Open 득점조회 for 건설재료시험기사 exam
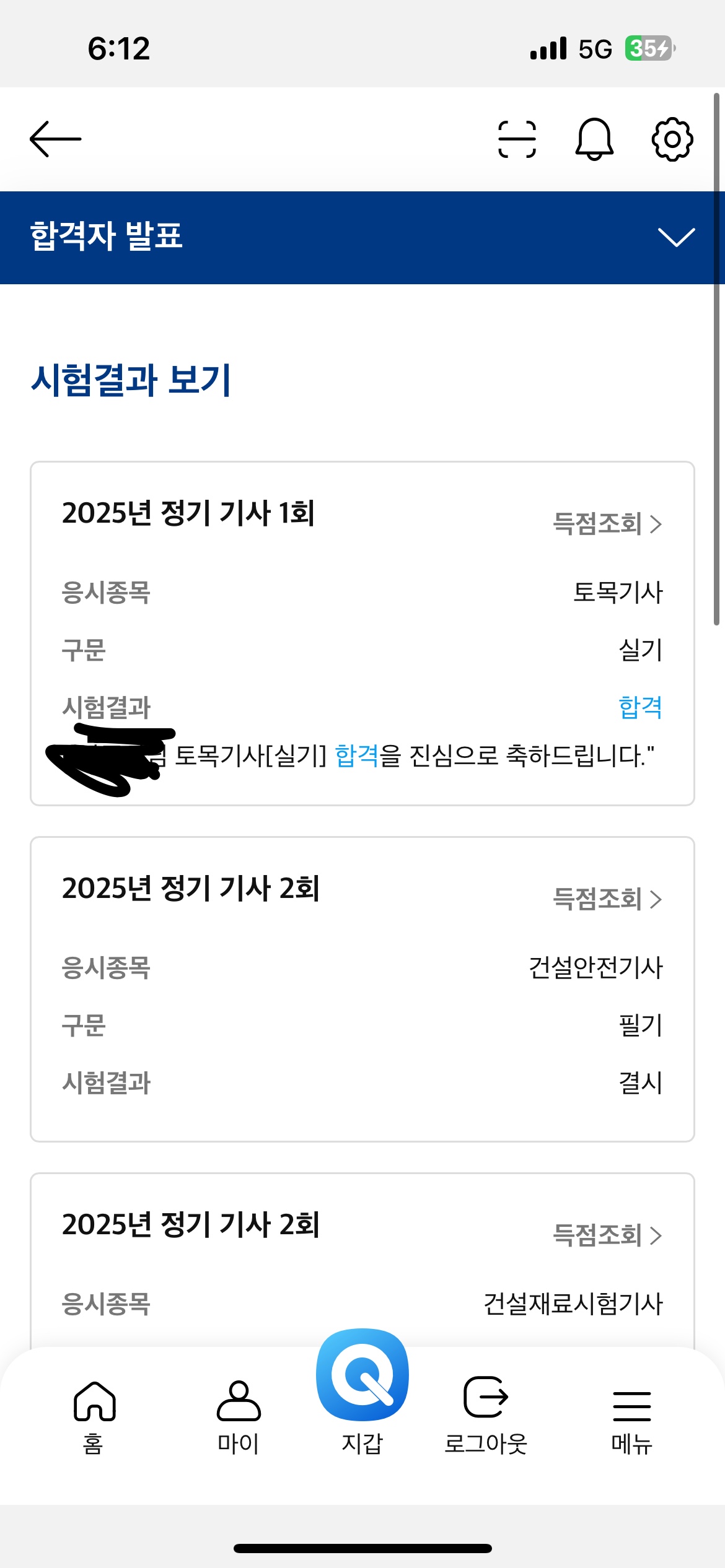The width and height of the screenshot is (725, 1568). (x=607, y=1235)
